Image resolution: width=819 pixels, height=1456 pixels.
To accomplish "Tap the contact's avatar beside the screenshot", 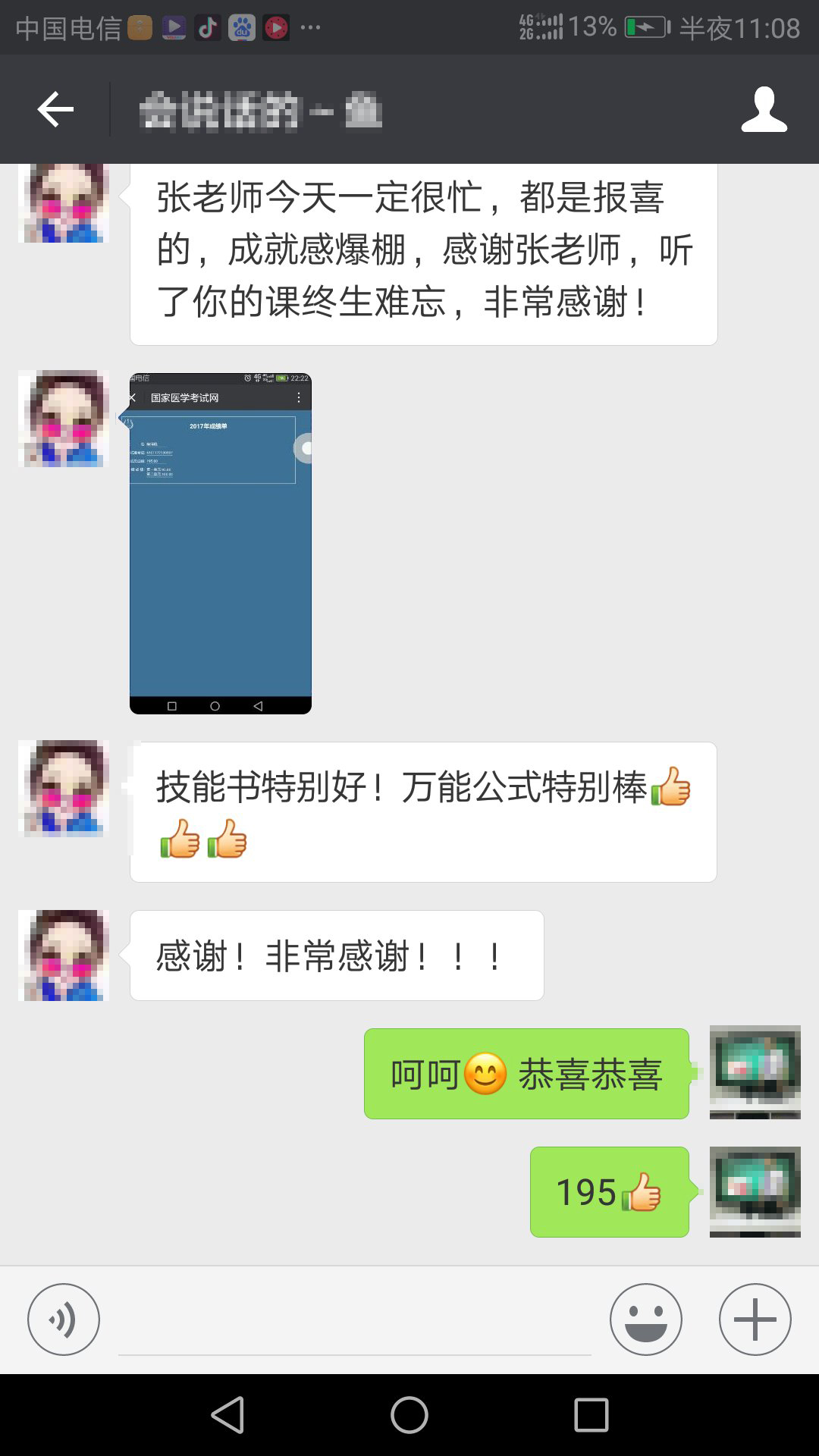I will (64, 419).
